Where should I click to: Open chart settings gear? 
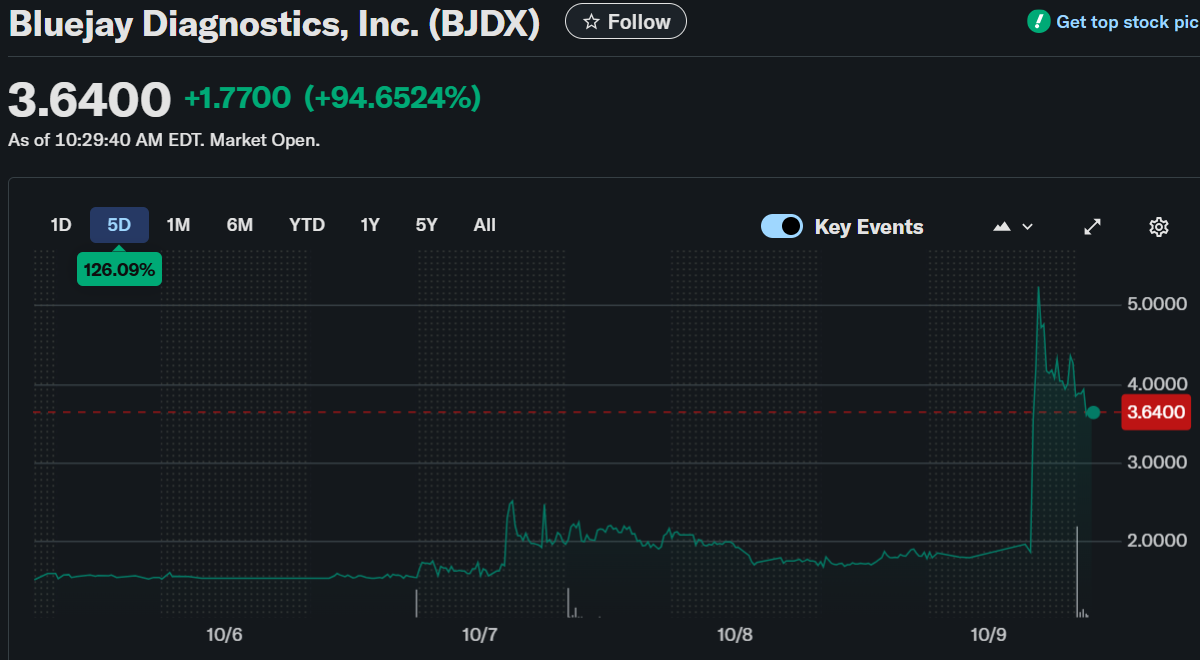click(x=1159, y=227)
